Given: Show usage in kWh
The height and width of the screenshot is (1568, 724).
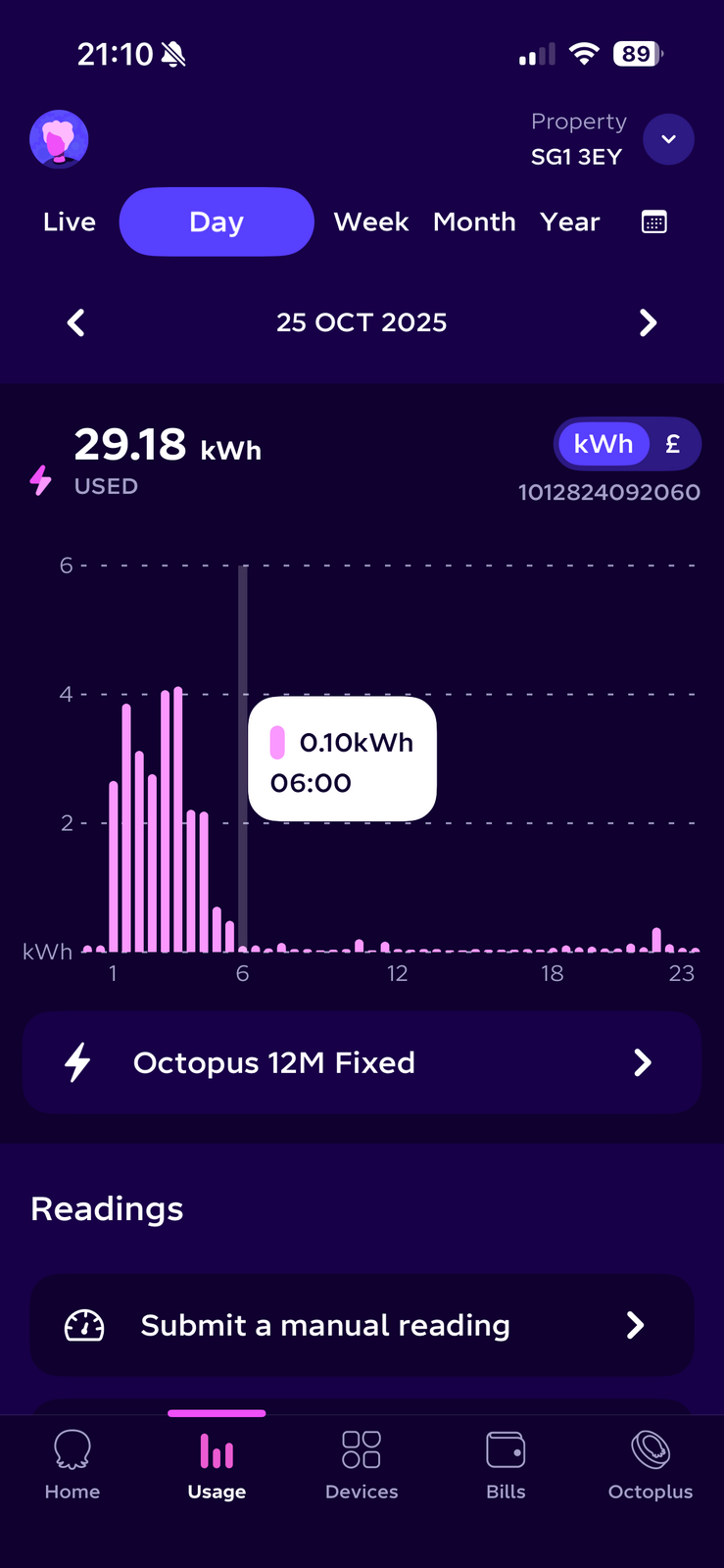Looking at the screenshot, I should 603,444.
